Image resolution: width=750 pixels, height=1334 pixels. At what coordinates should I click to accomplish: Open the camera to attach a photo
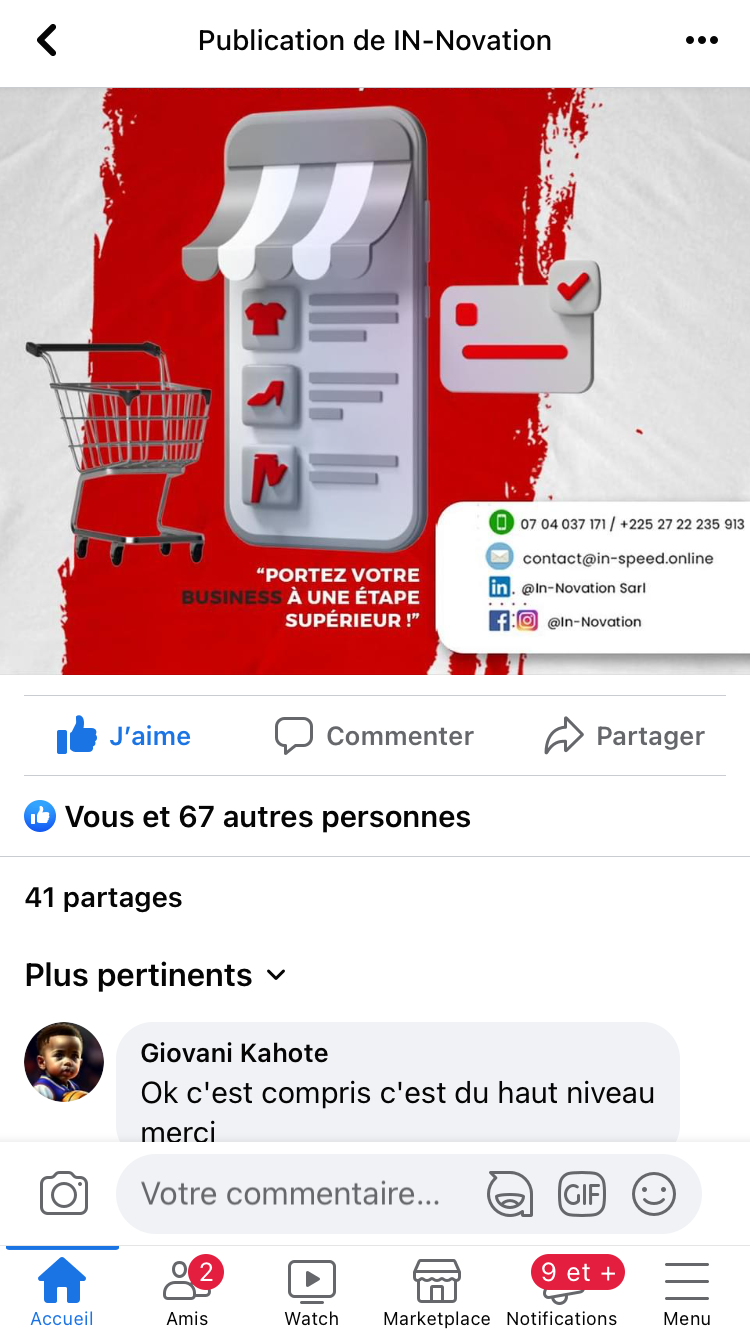pos(64,1194)
